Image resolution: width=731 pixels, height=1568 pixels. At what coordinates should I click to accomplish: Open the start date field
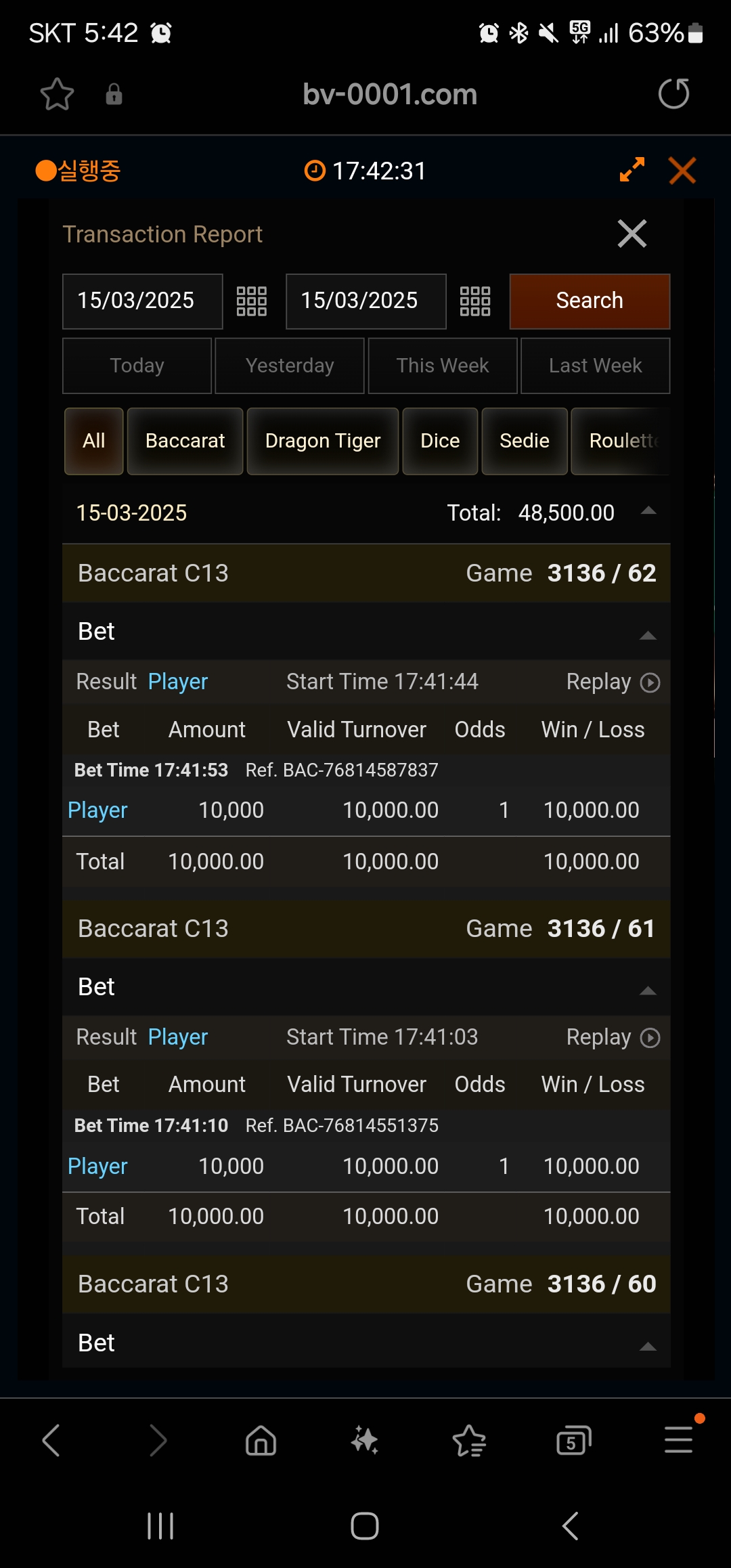point(142,301)
